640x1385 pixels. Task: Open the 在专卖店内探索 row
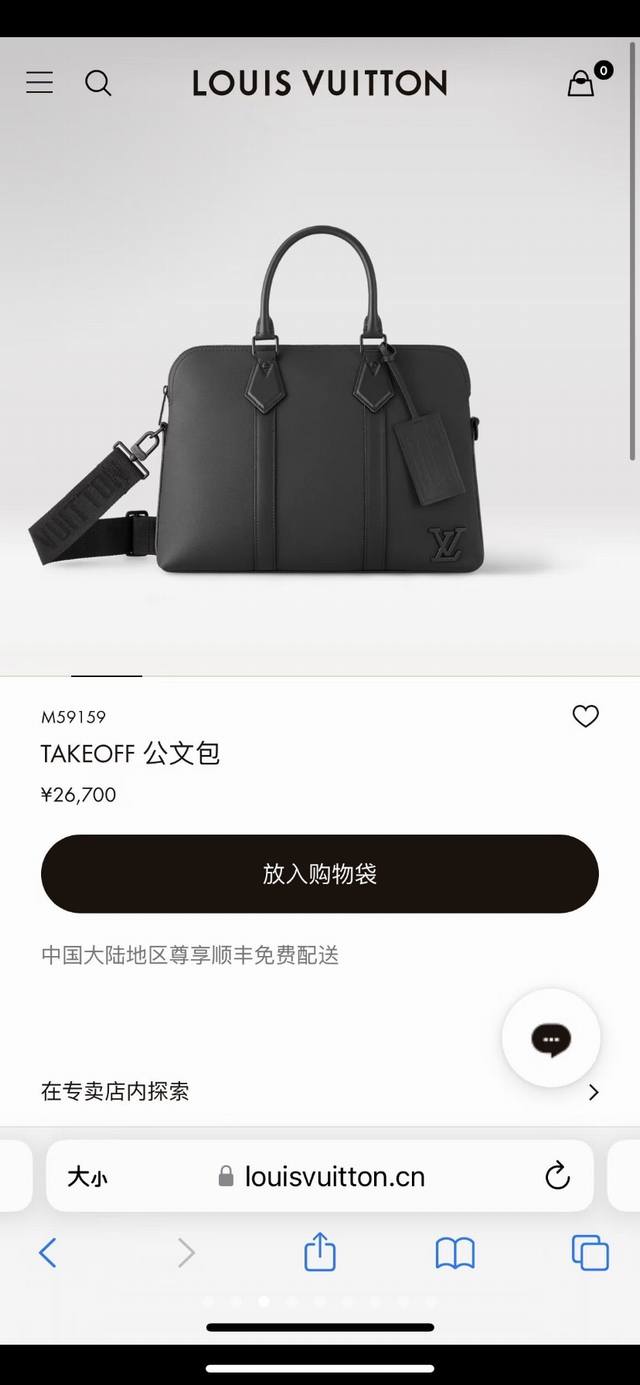319,1091
